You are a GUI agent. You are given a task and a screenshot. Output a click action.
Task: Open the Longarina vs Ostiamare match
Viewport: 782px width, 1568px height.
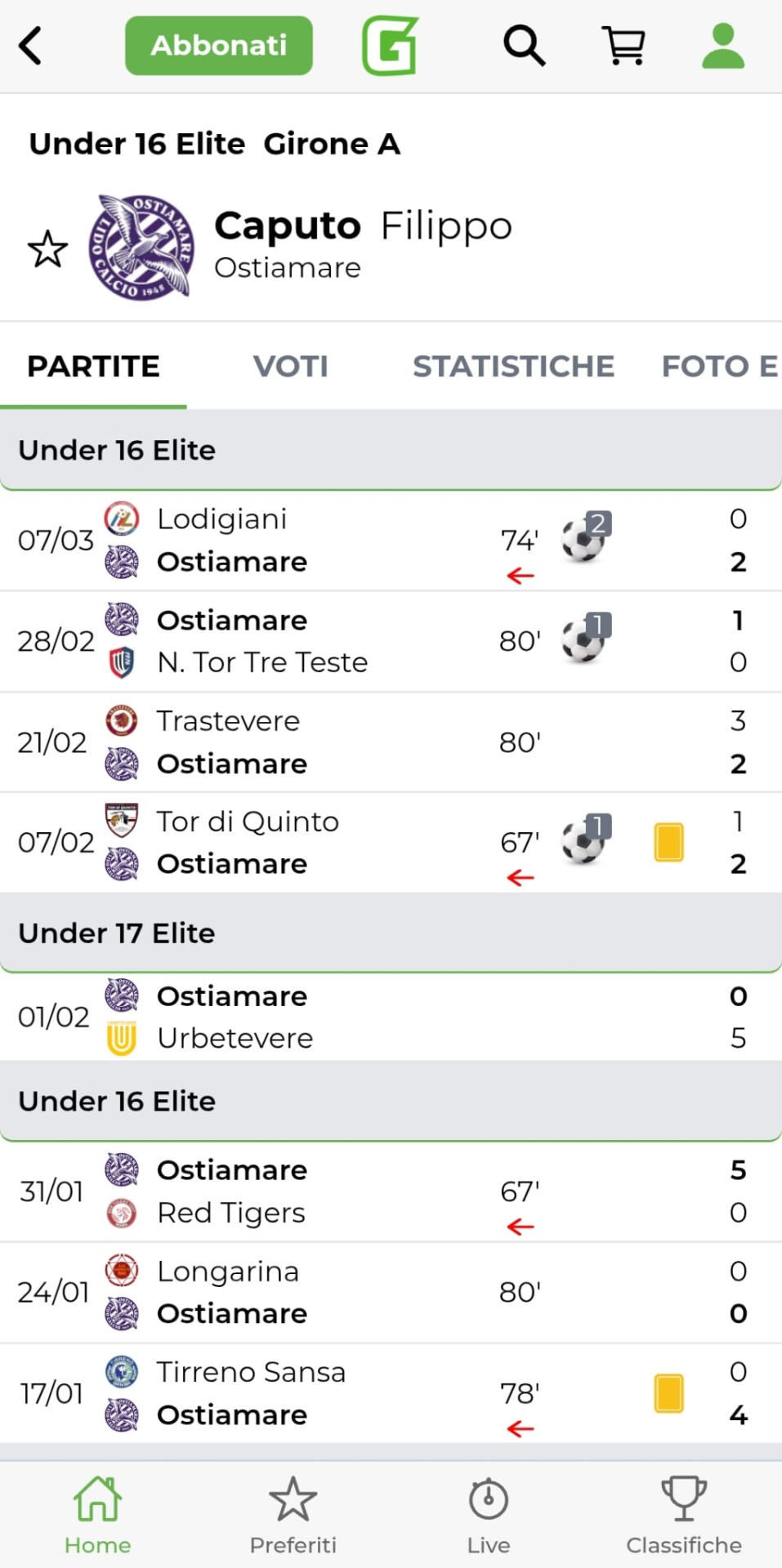point(327,1293)
